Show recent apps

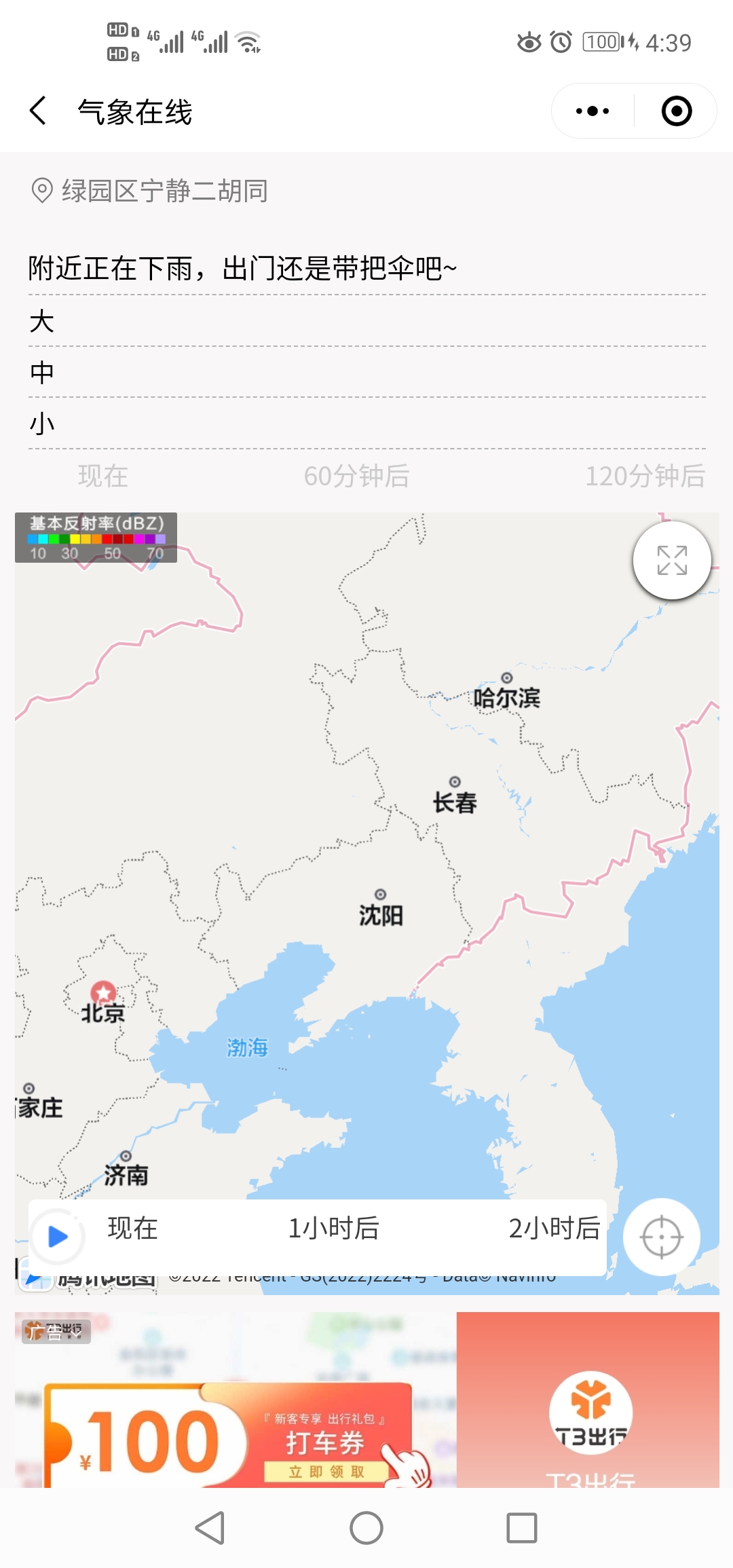click(x=521, y=1528)
